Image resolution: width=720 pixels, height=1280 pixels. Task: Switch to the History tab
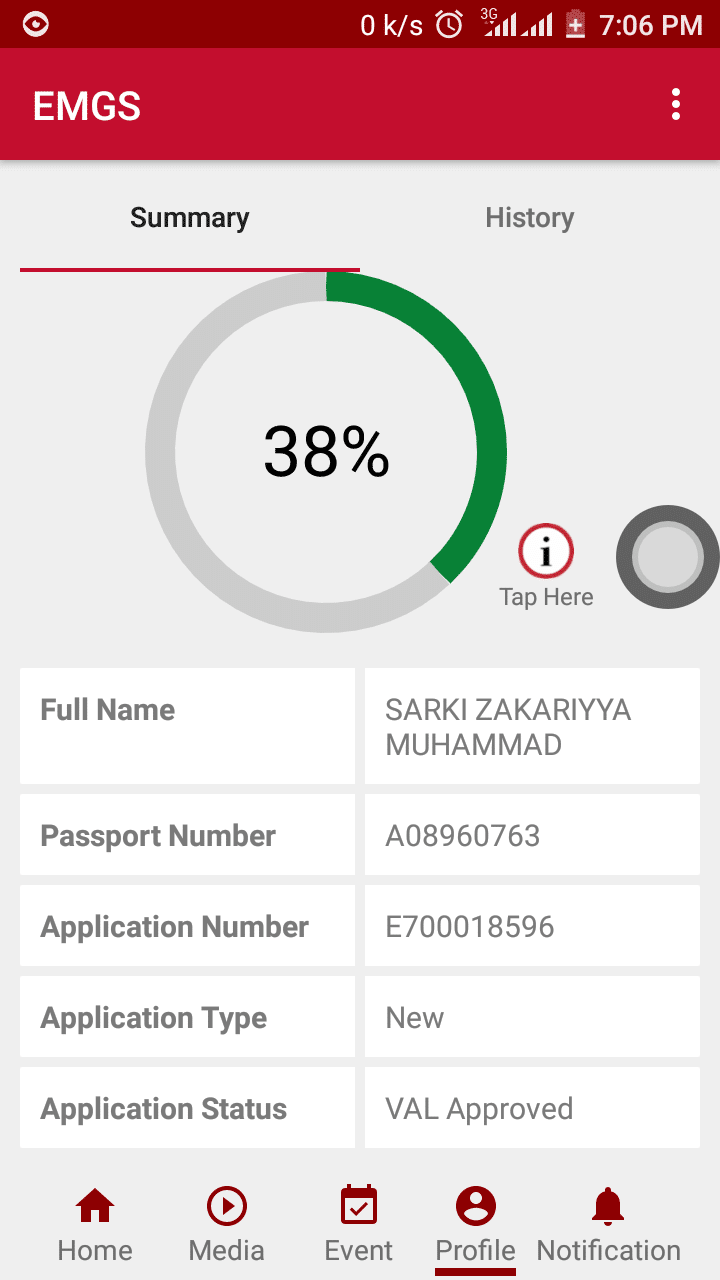(529, 218)
